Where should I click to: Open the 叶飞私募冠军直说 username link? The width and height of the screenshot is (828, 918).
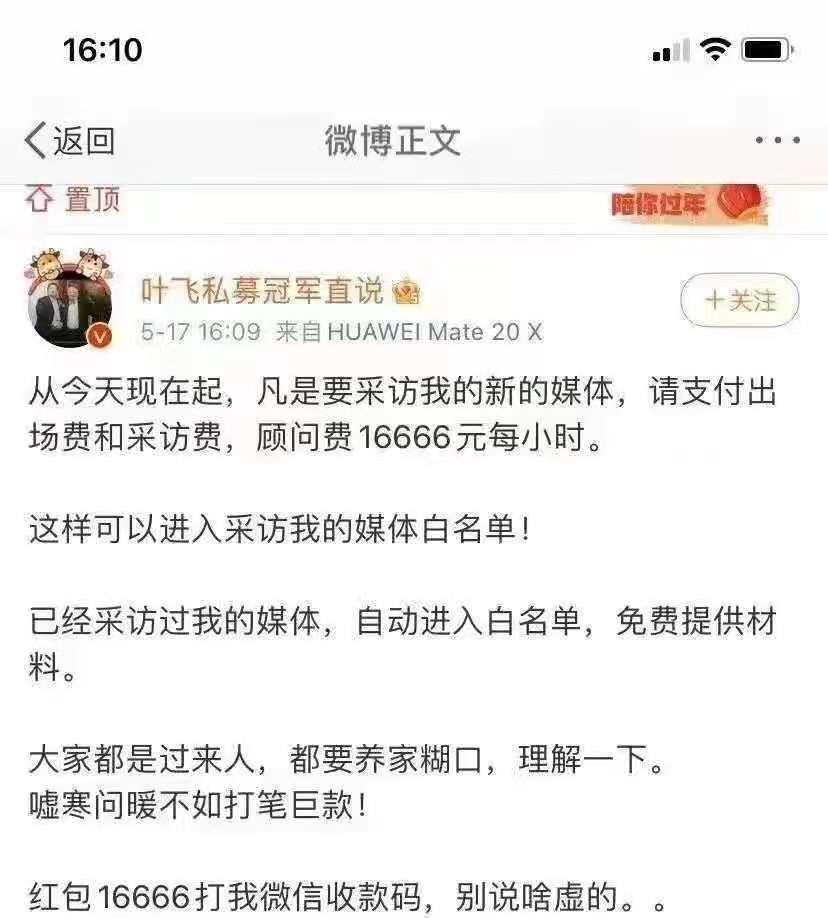pyautogui.click(x=262, y=291)
